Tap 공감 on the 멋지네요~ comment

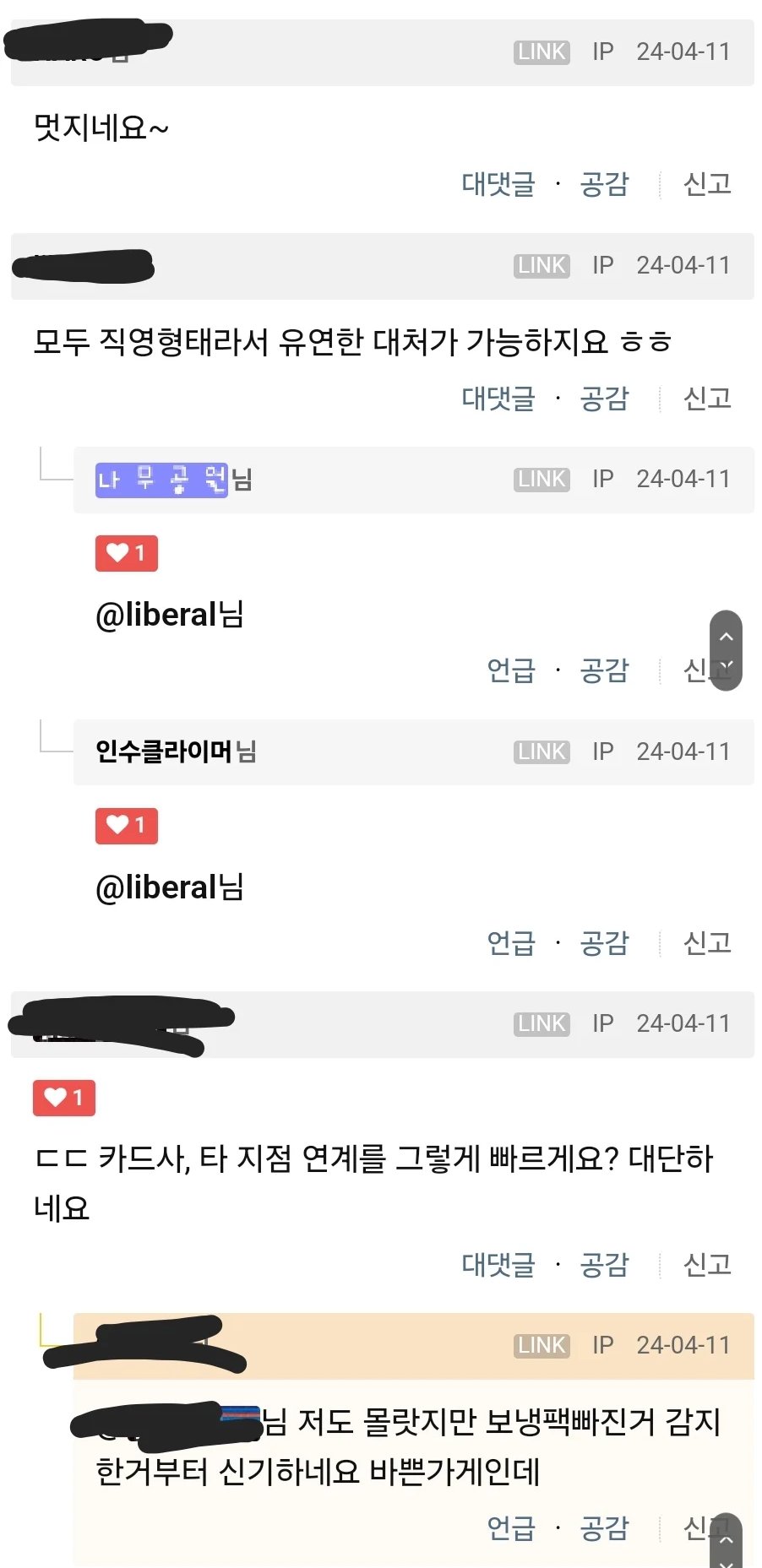pos(604,184)
